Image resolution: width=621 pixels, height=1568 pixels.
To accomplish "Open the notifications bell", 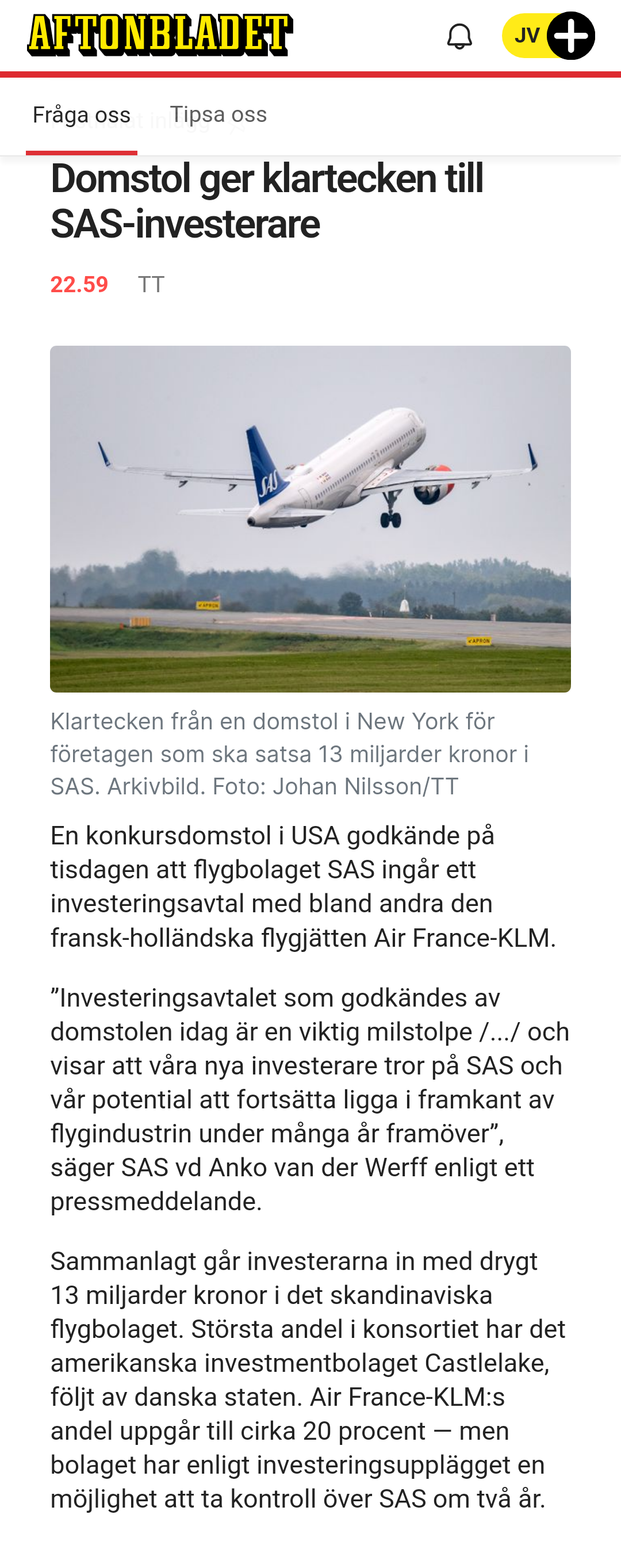I will [x=459, y=36].
